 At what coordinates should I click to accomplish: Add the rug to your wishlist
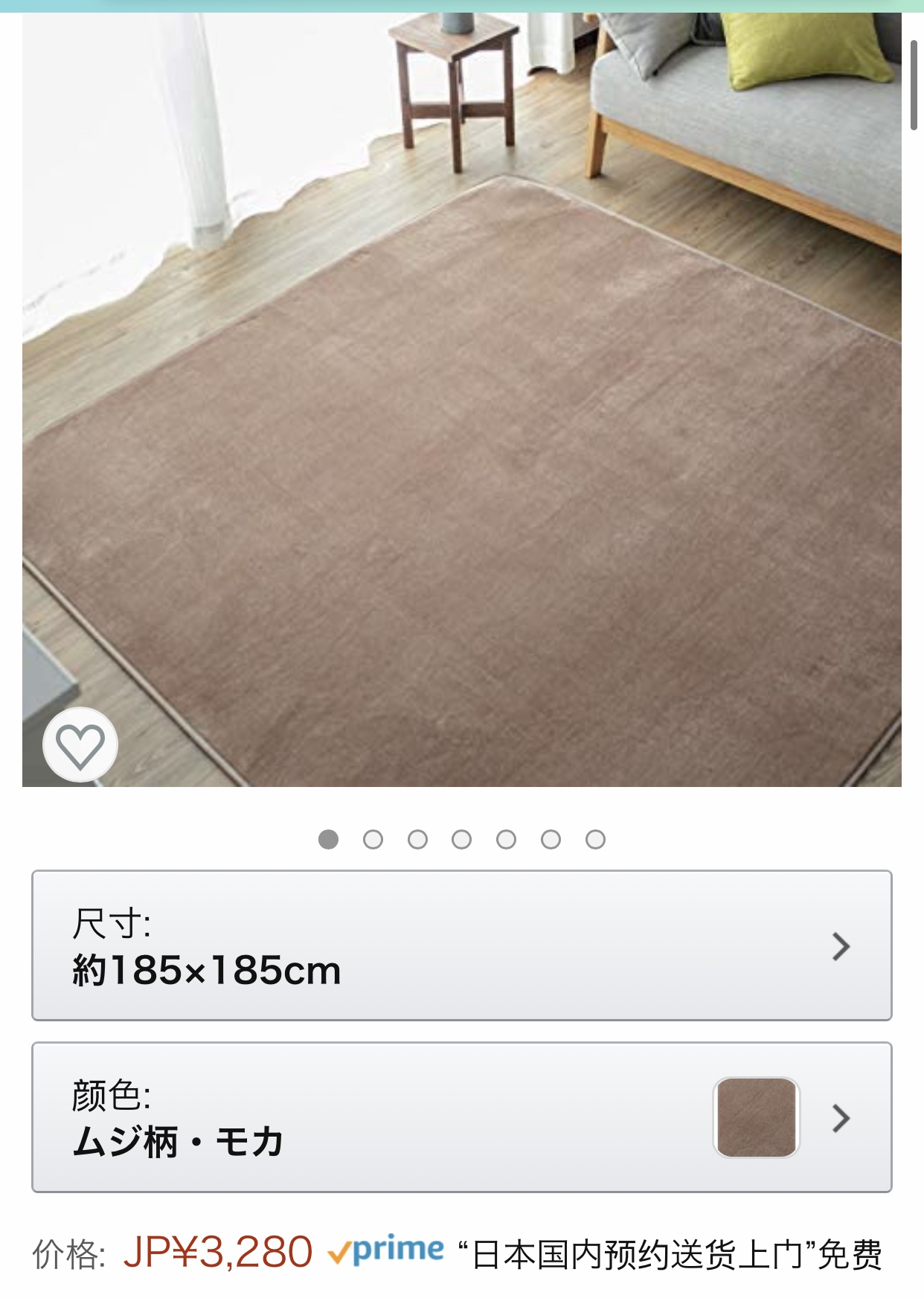pyautogui.click(x=80, y=745)
